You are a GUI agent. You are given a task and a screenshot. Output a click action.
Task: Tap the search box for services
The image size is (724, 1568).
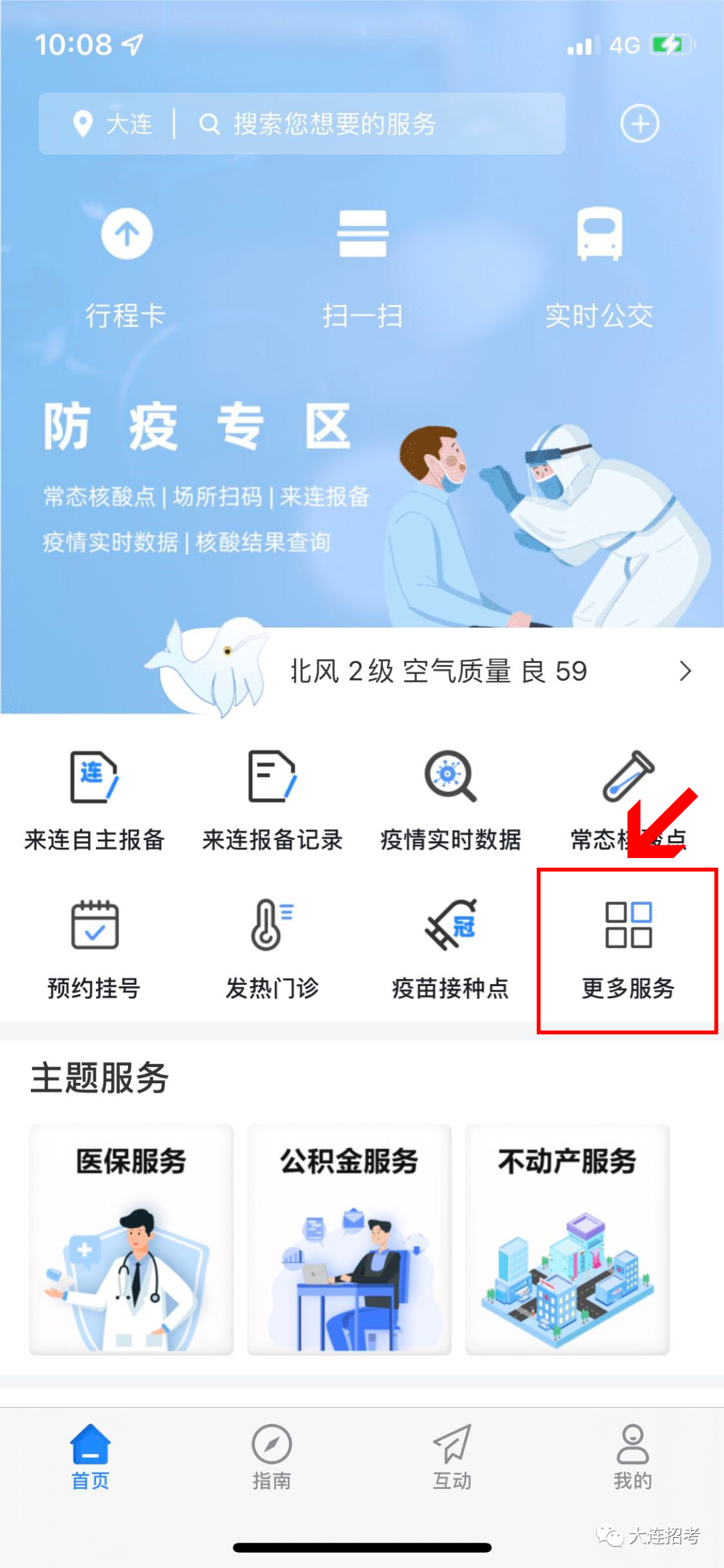362,124
